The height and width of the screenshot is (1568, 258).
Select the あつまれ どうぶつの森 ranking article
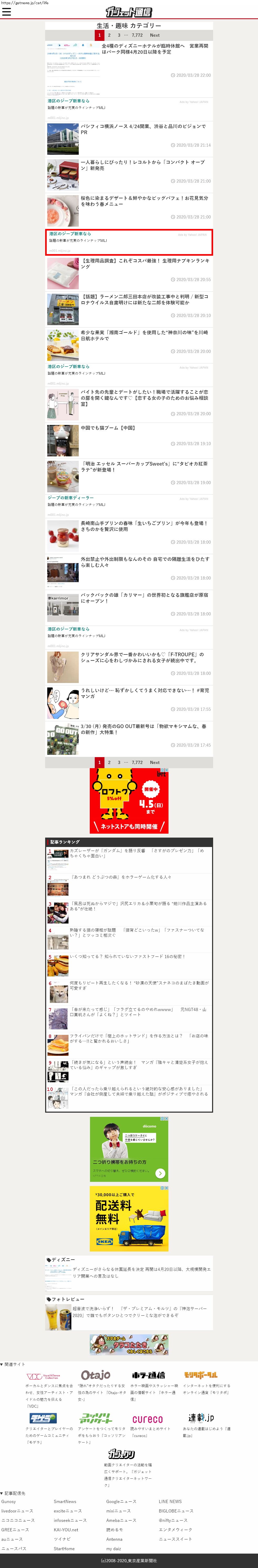click(x=121, y=877)
